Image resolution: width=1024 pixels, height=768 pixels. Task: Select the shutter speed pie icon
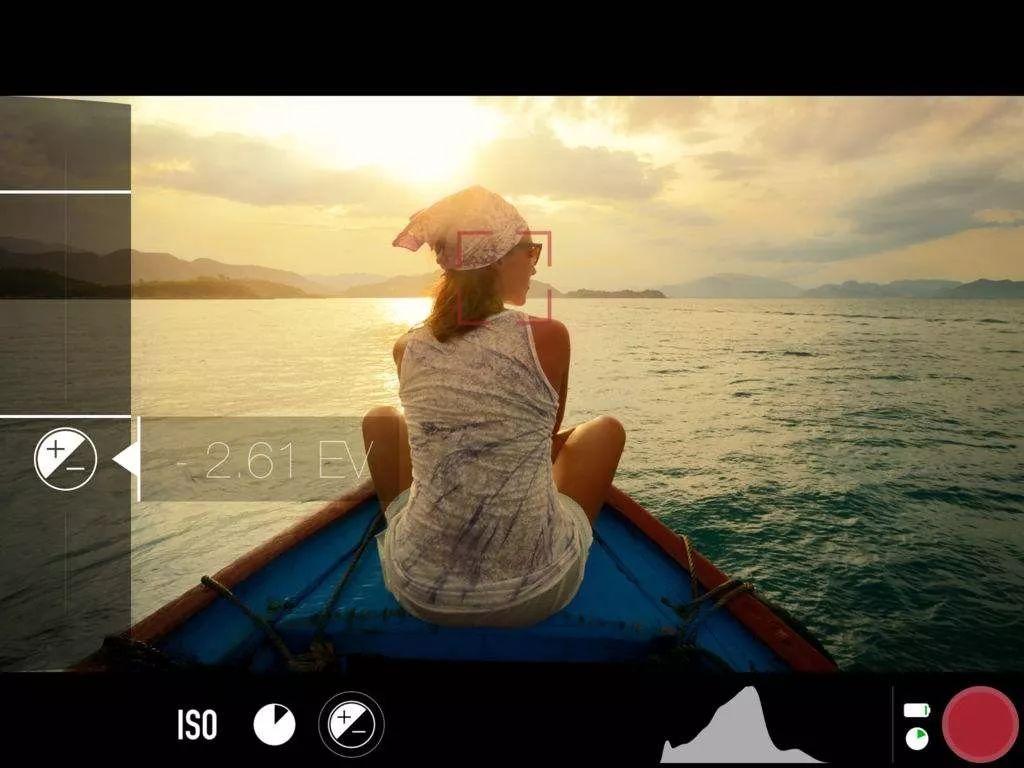point(274,725)
